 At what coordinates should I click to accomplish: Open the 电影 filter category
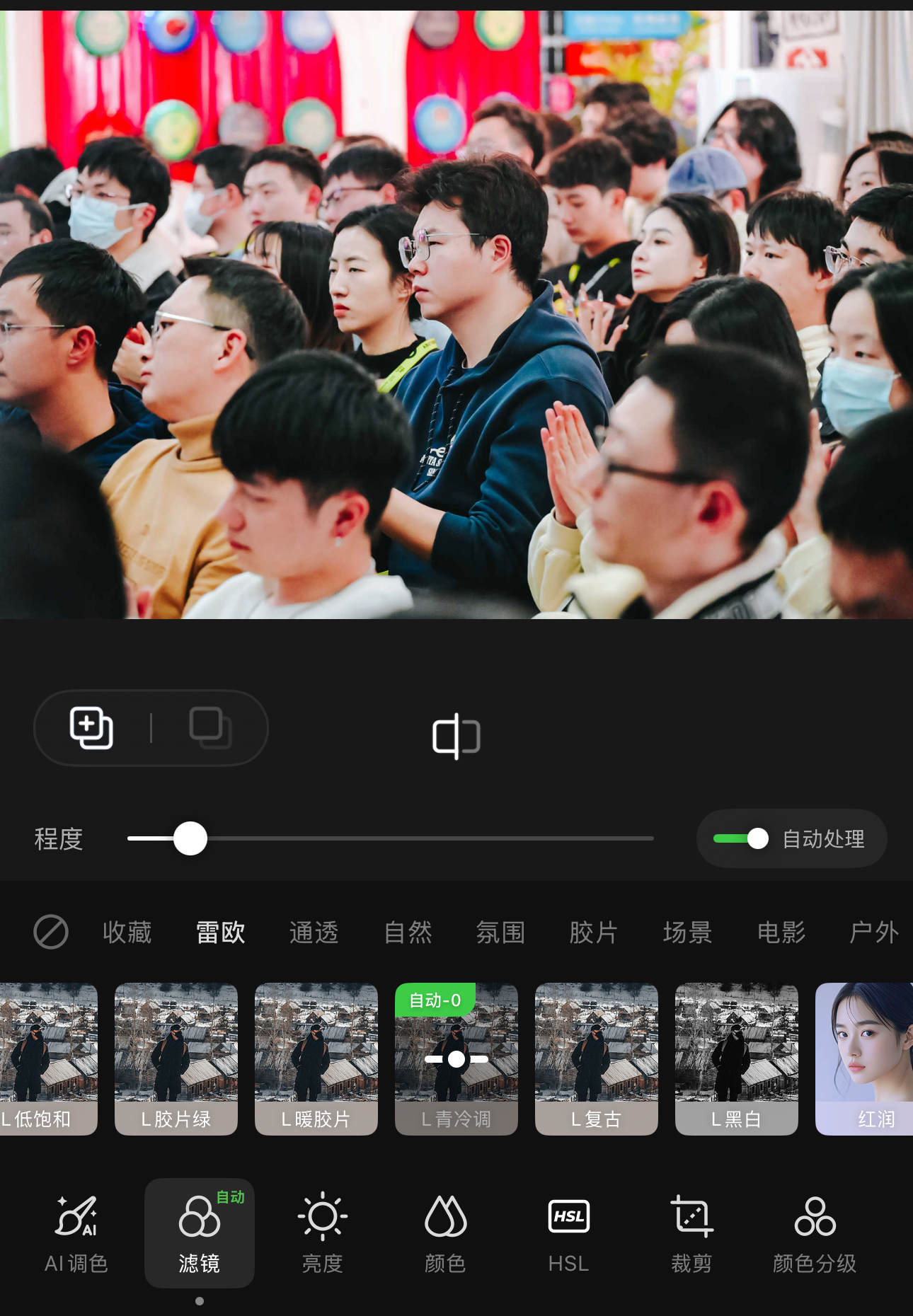point(781,932)
